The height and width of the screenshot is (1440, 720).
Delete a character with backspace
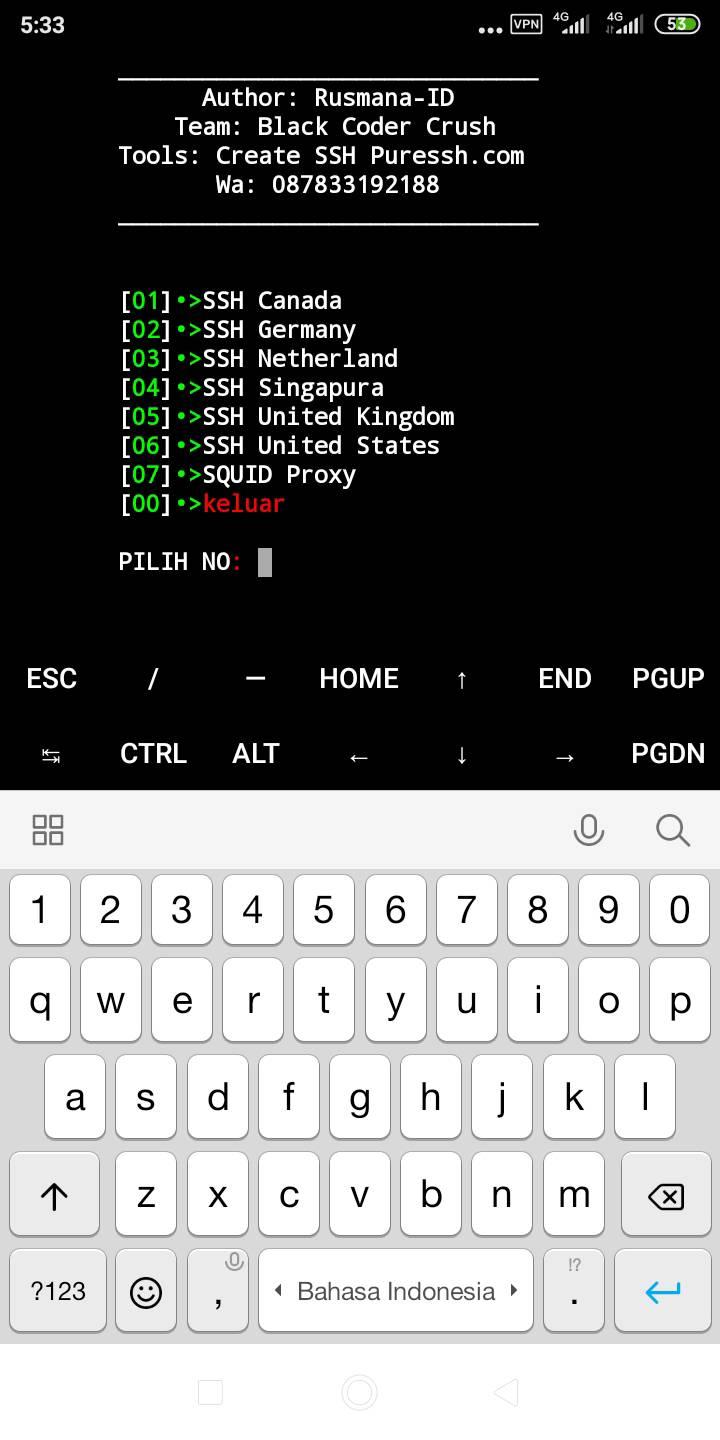pyautogui.click(x=666, y=1195)
